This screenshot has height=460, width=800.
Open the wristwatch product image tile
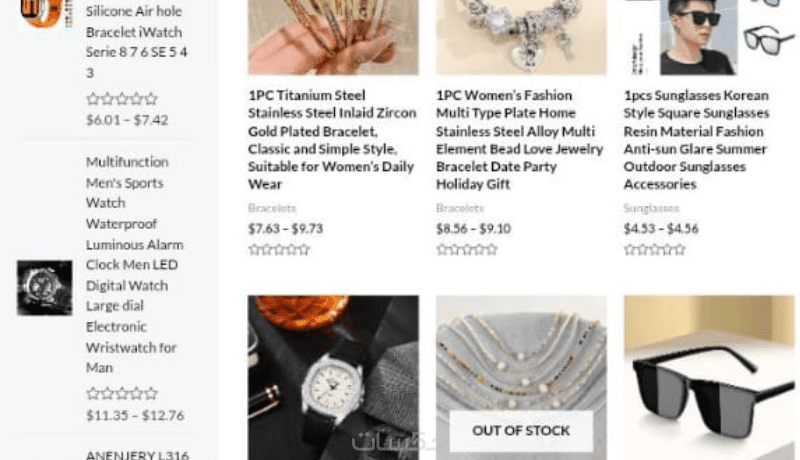point(333,377)
